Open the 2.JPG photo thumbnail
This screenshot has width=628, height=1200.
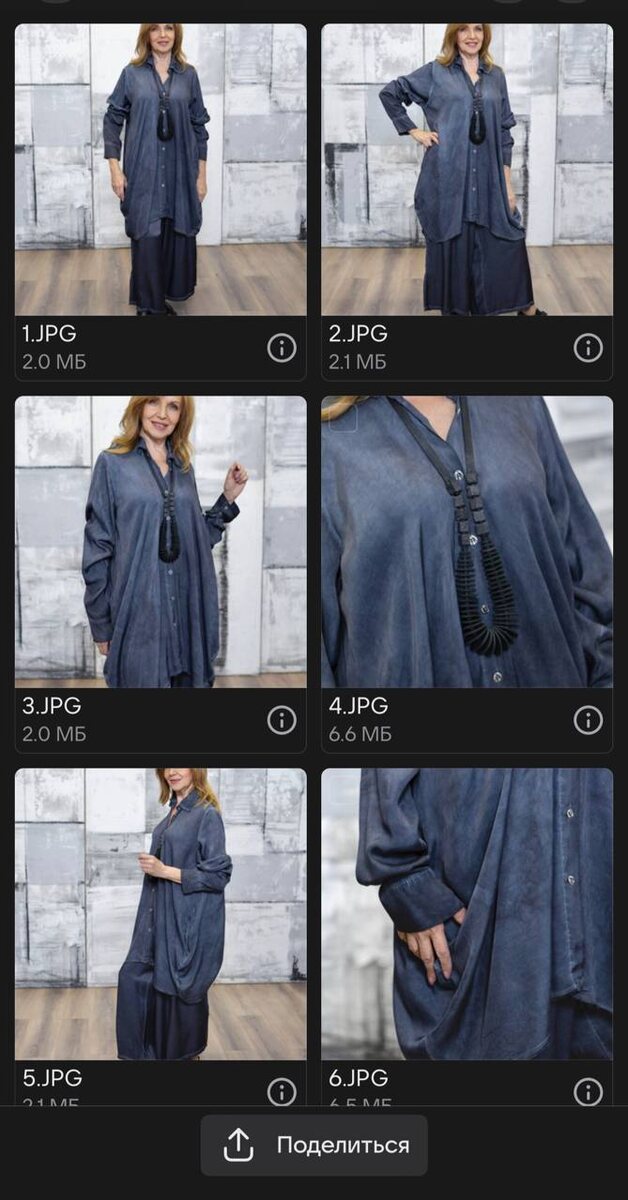point(467,170)
